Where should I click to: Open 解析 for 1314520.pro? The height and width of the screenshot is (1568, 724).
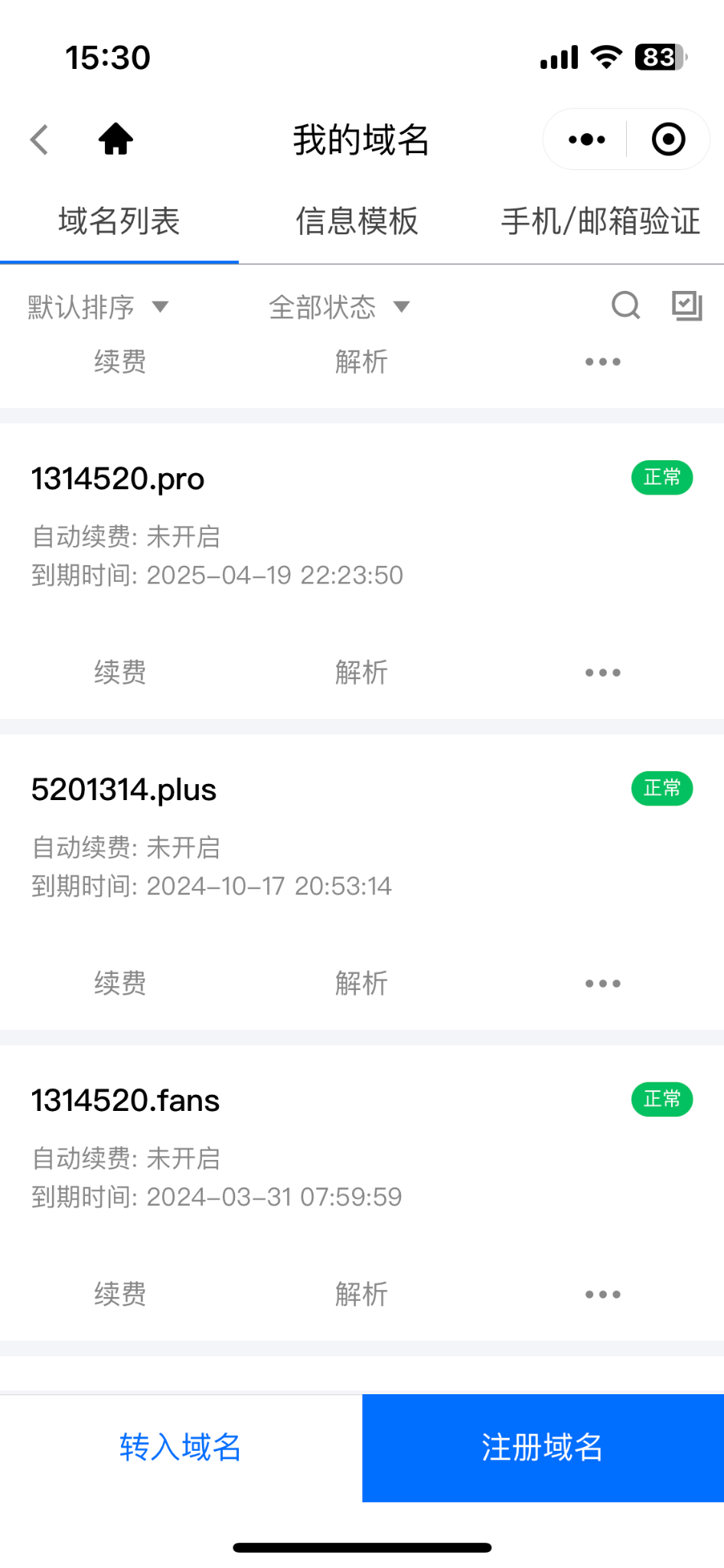click(361, 672)
